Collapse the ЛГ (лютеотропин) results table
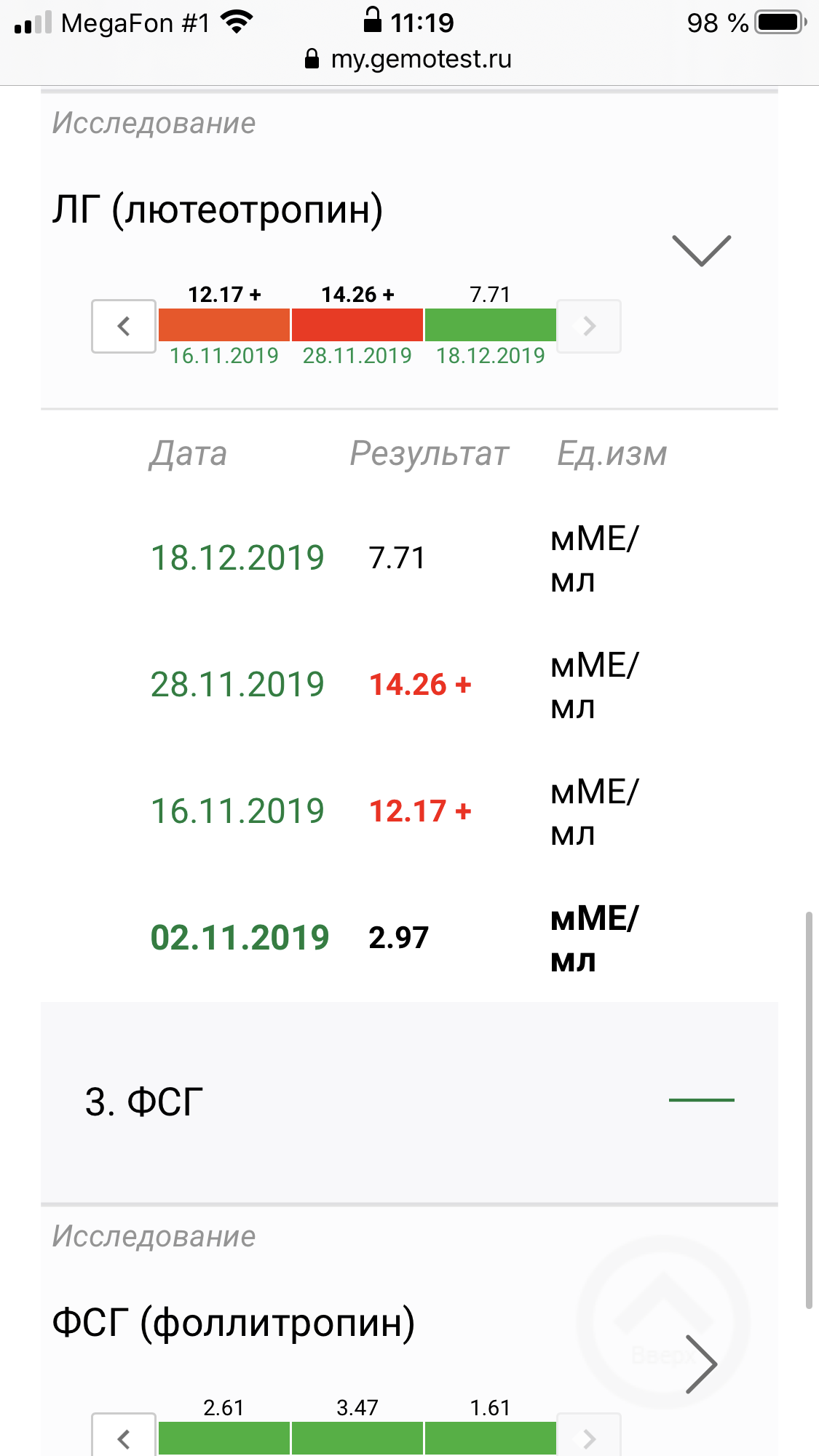Image resolution: width=819 pixels, height=1456 pixels. click(701, 251)
